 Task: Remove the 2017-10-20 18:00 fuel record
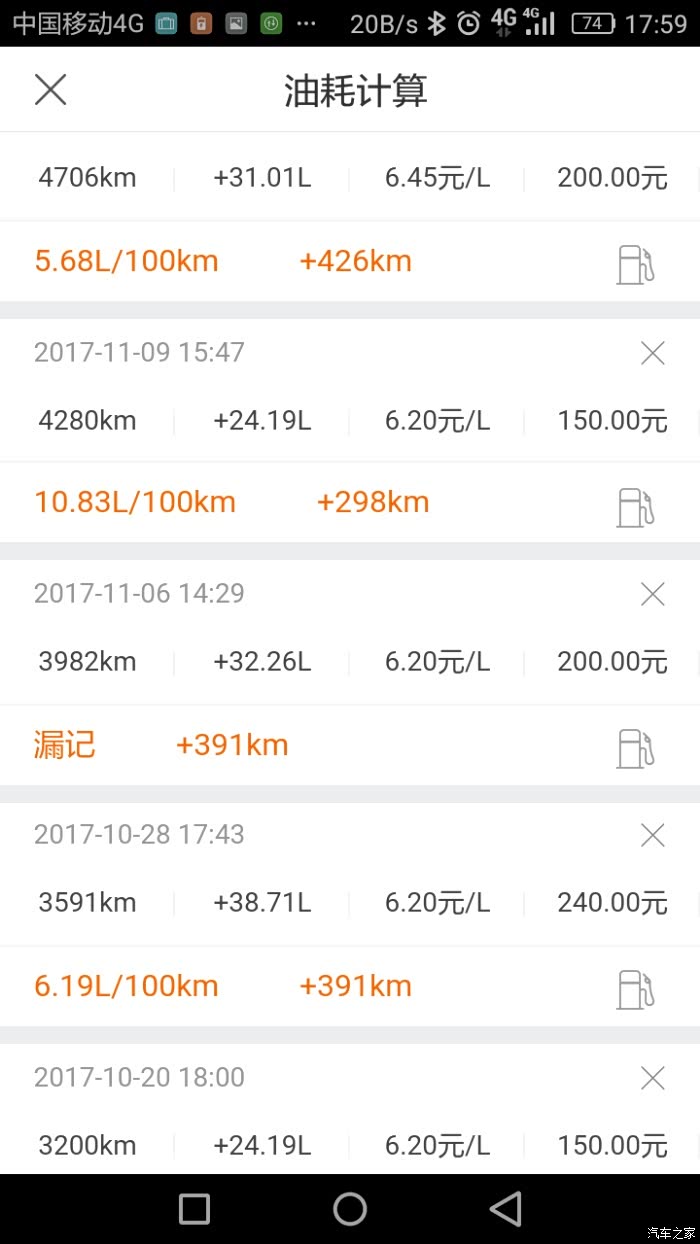tap(652, 1078)
